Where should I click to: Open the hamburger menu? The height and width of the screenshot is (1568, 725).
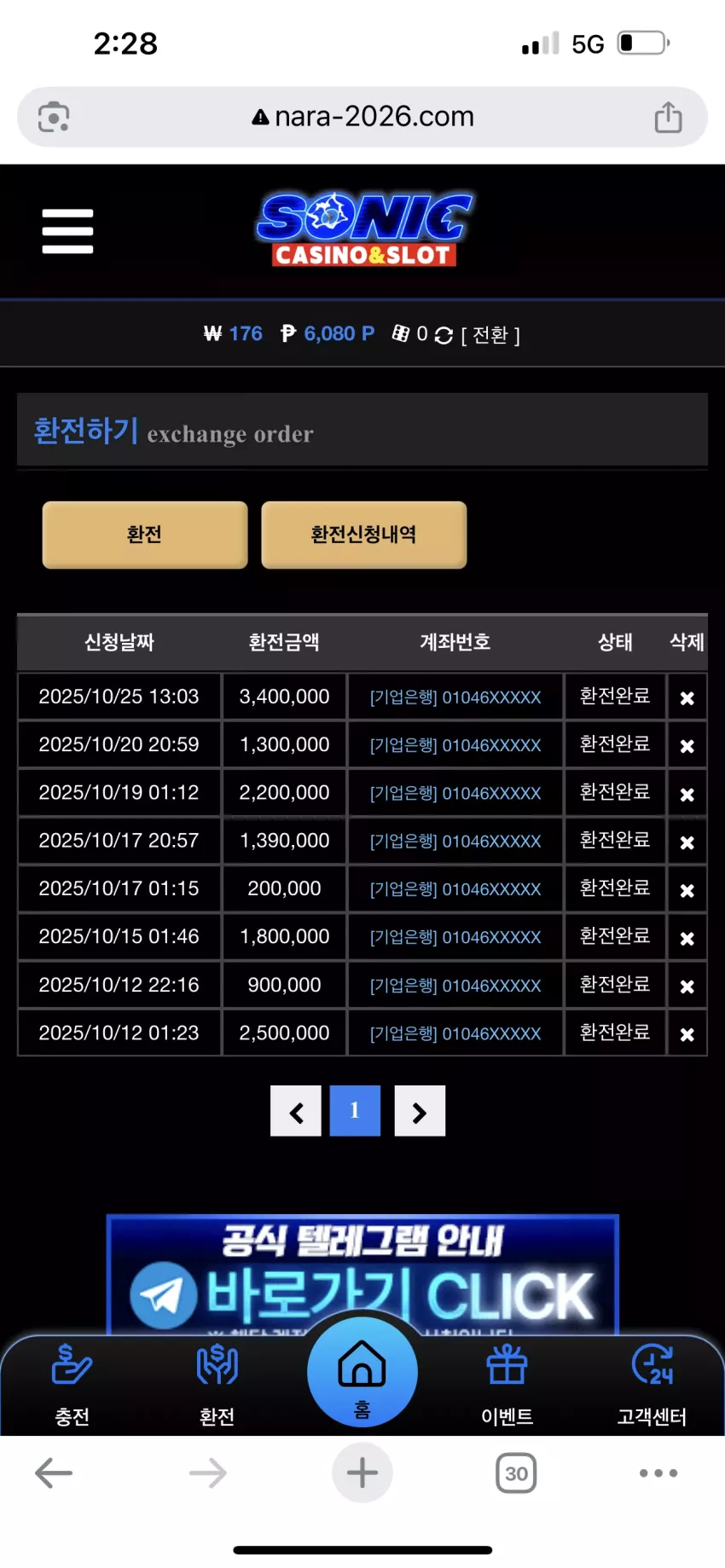coord(67,231)
